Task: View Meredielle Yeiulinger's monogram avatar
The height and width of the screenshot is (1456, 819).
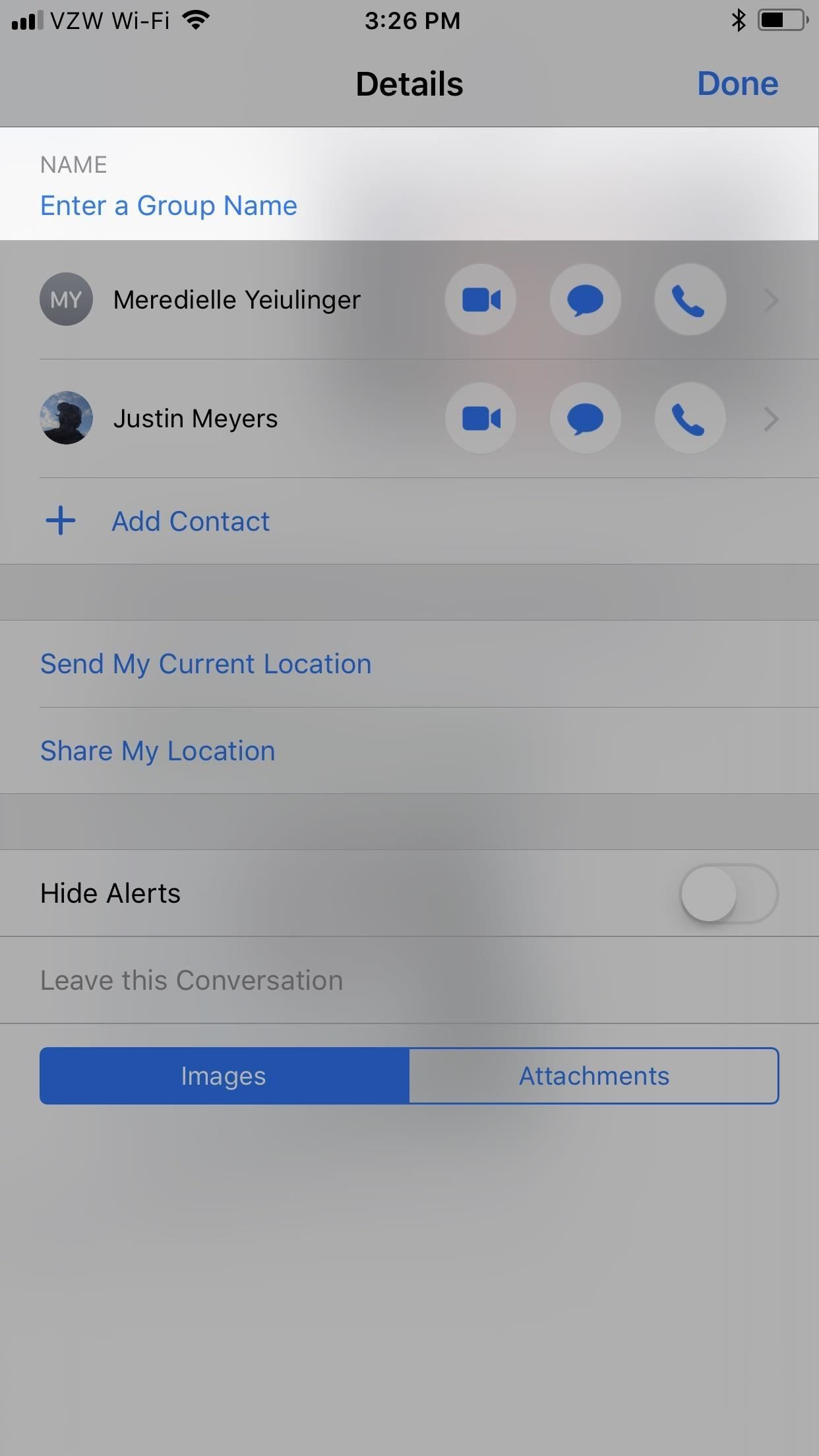Action: [x=65, y=299]
